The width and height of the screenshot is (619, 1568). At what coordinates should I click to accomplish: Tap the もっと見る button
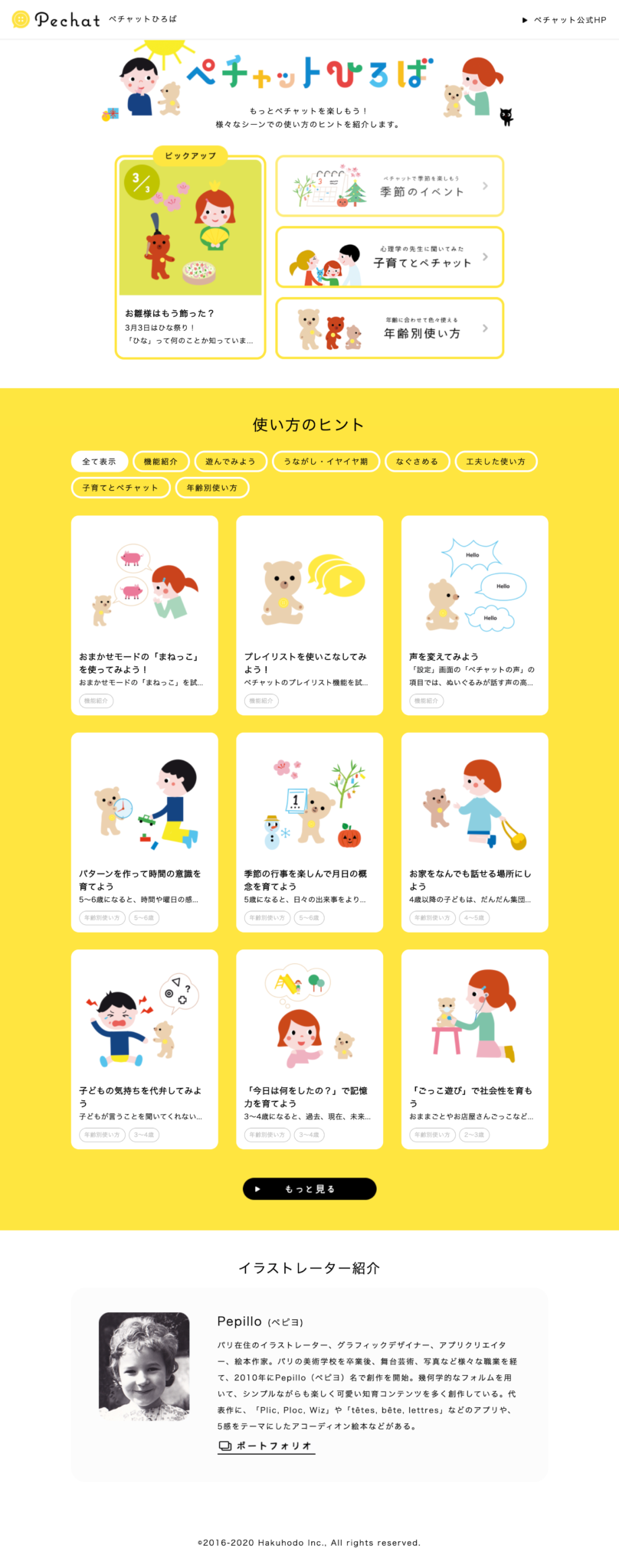309,1188
